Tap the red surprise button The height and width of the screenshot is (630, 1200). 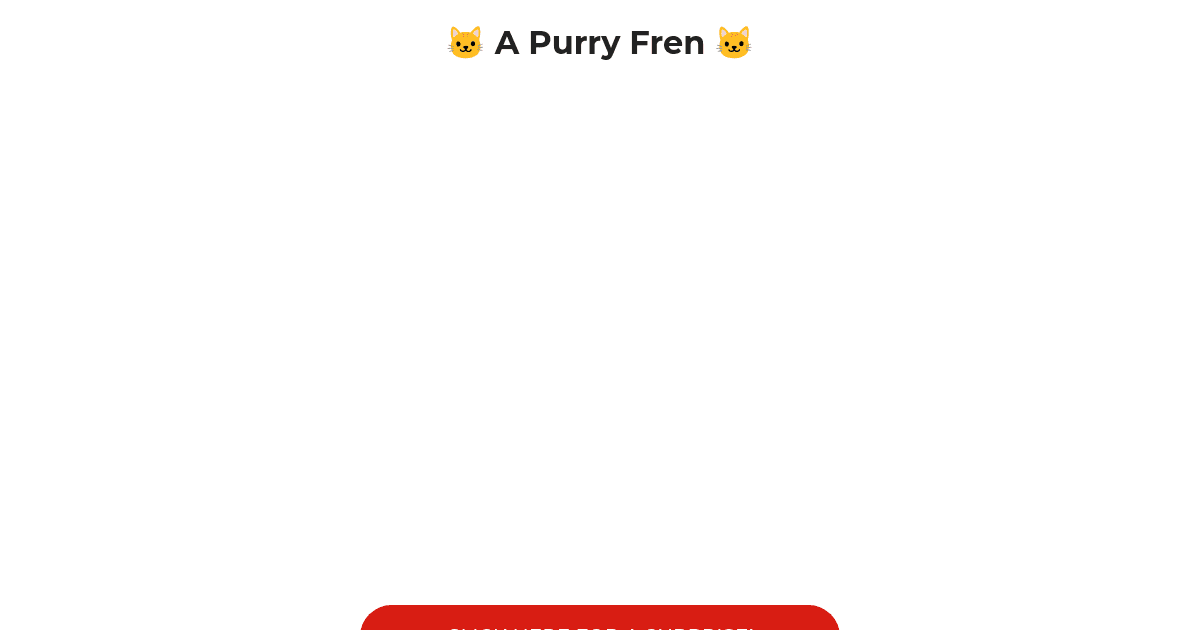click(x=599, y=619)
